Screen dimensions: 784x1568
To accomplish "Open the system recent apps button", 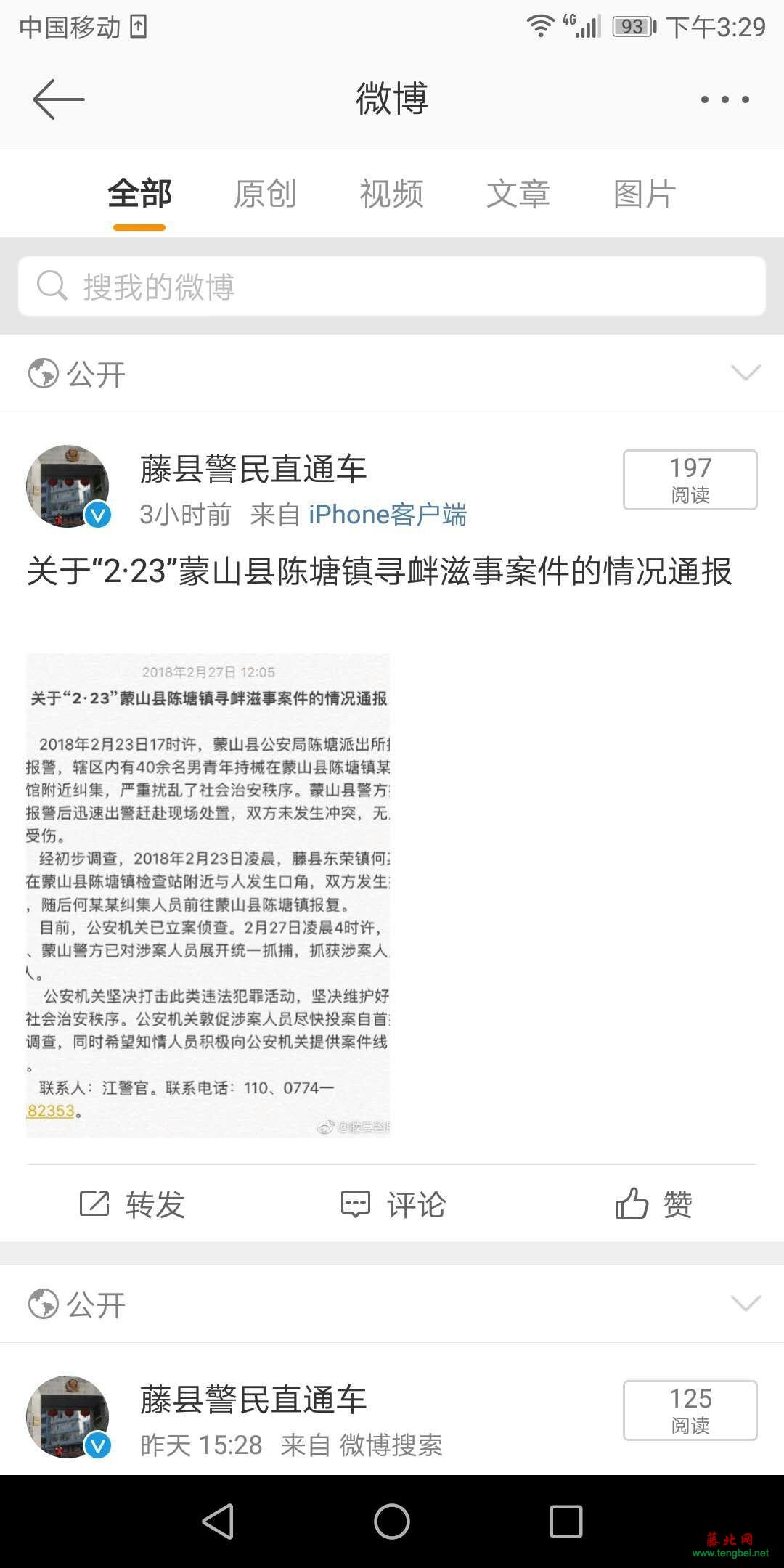I will pos(566,1522).
